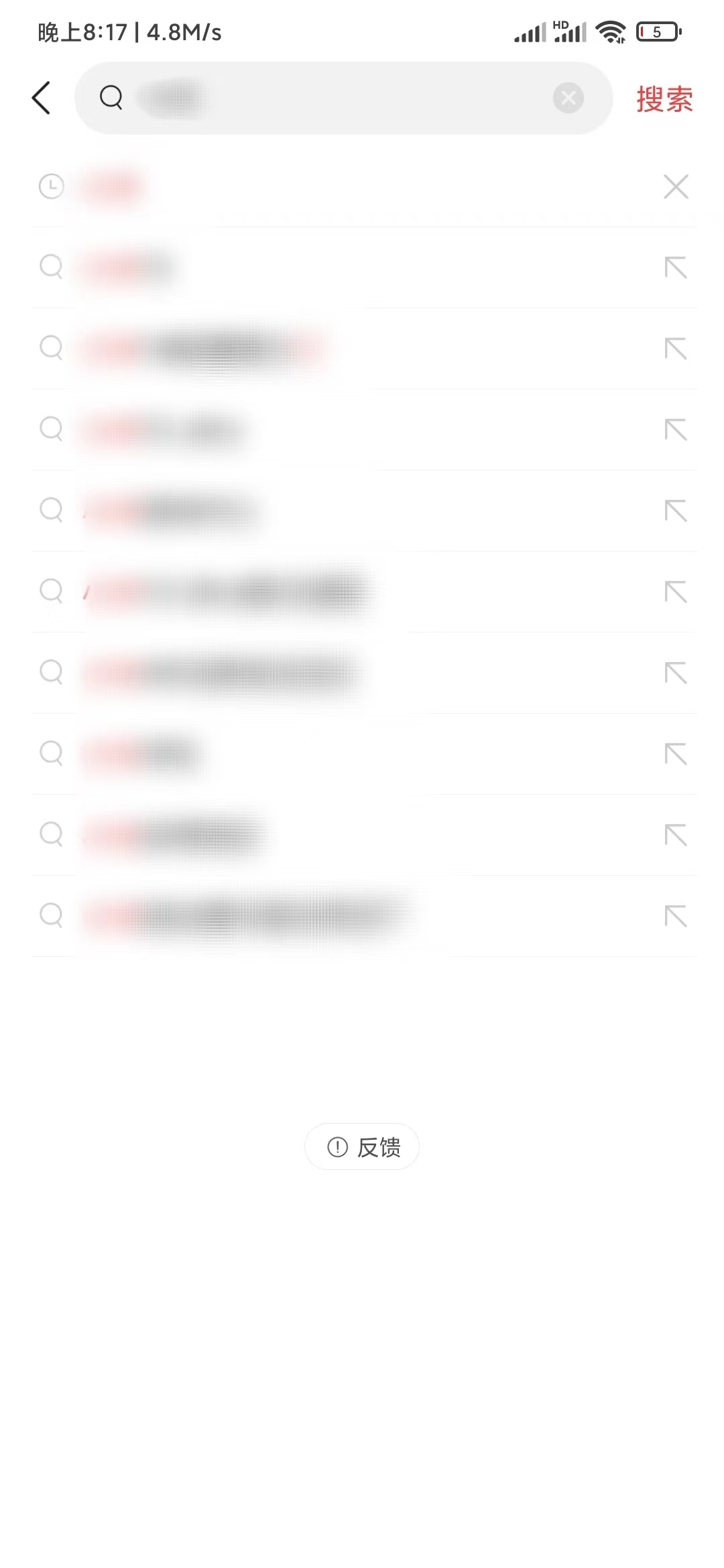The width and height of the screenshot is (724, 1568).
Task: Tap the autofill arrow on the fourth suggestion
Action: click(x=676, y=511)
